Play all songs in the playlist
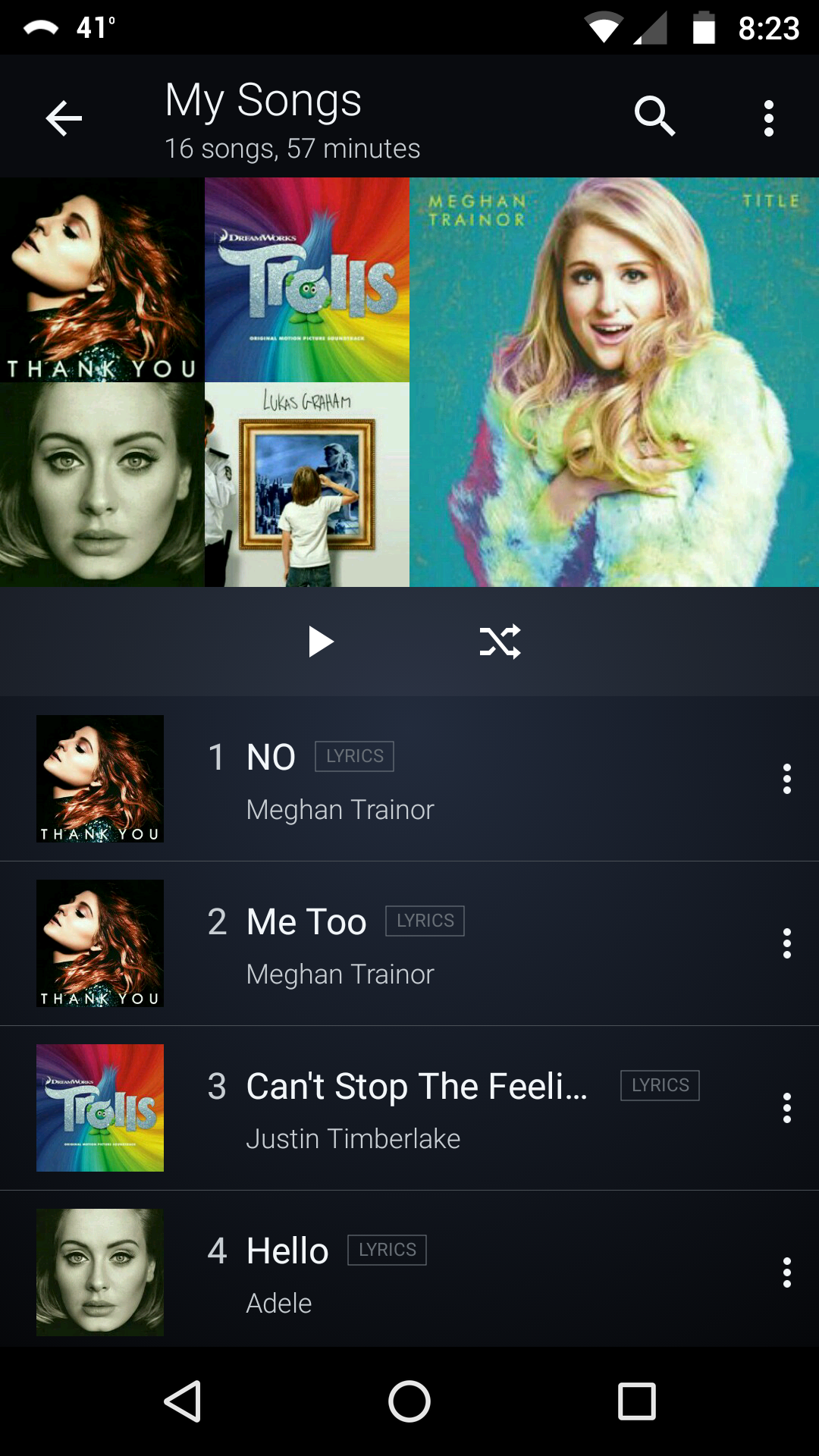This screenshot has width=819, height=1456. [321, 642]
